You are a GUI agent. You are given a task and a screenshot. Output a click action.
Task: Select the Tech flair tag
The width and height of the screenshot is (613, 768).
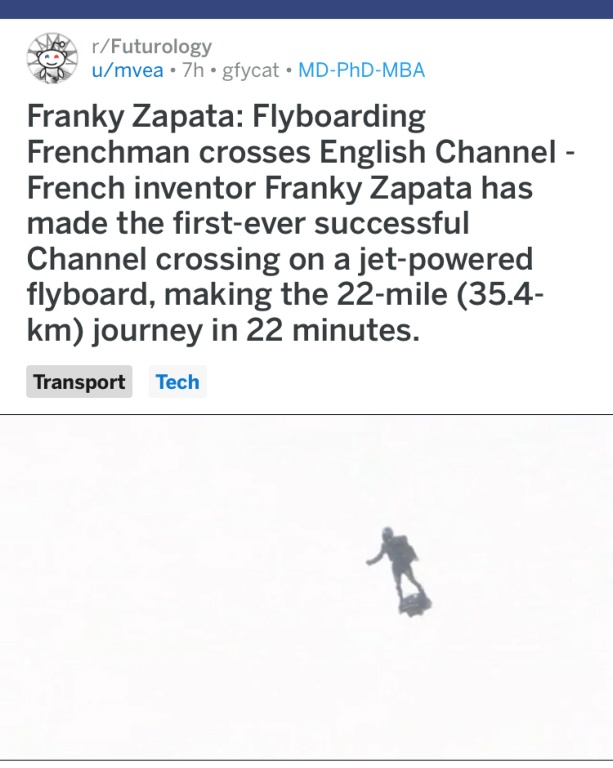(x=177, y=382)
